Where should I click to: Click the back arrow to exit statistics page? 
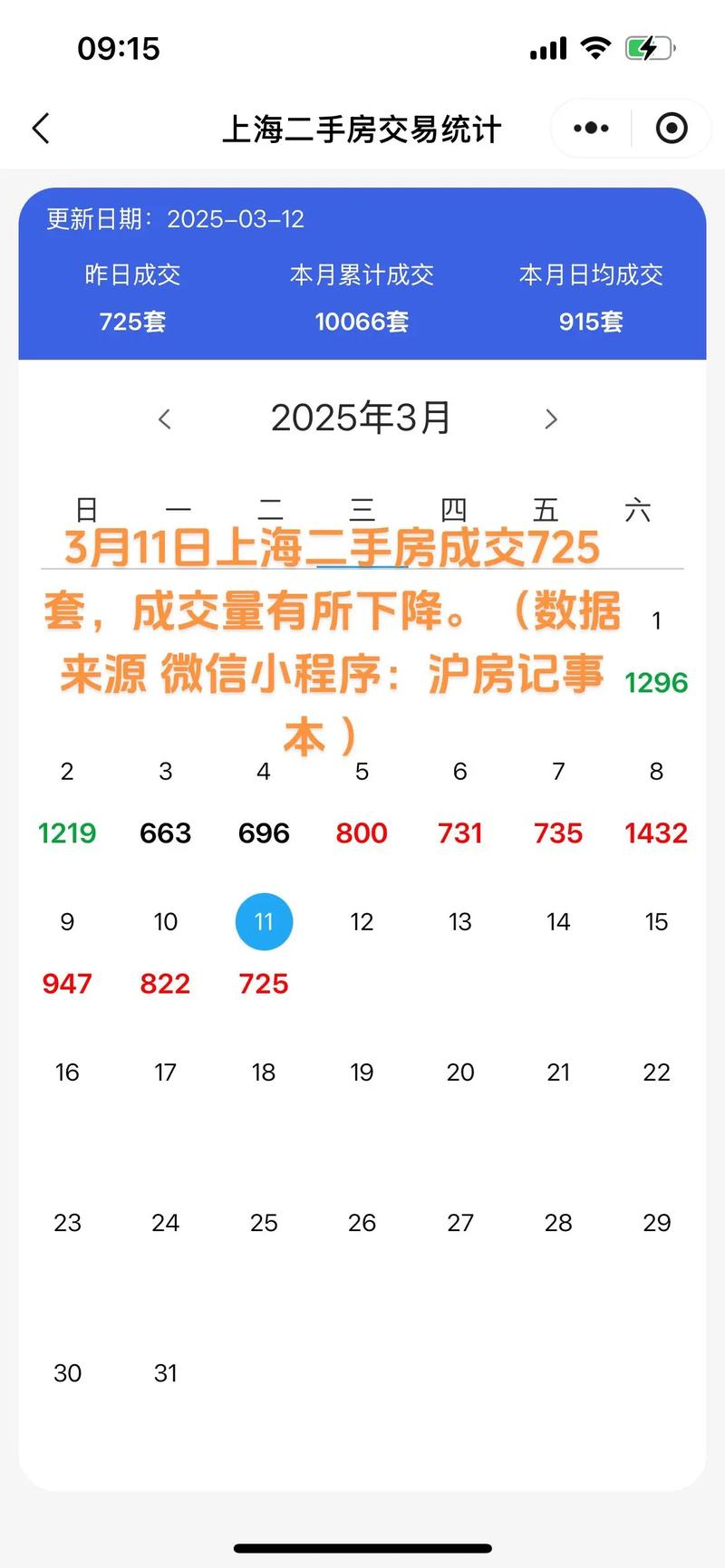tap(40, 128)
